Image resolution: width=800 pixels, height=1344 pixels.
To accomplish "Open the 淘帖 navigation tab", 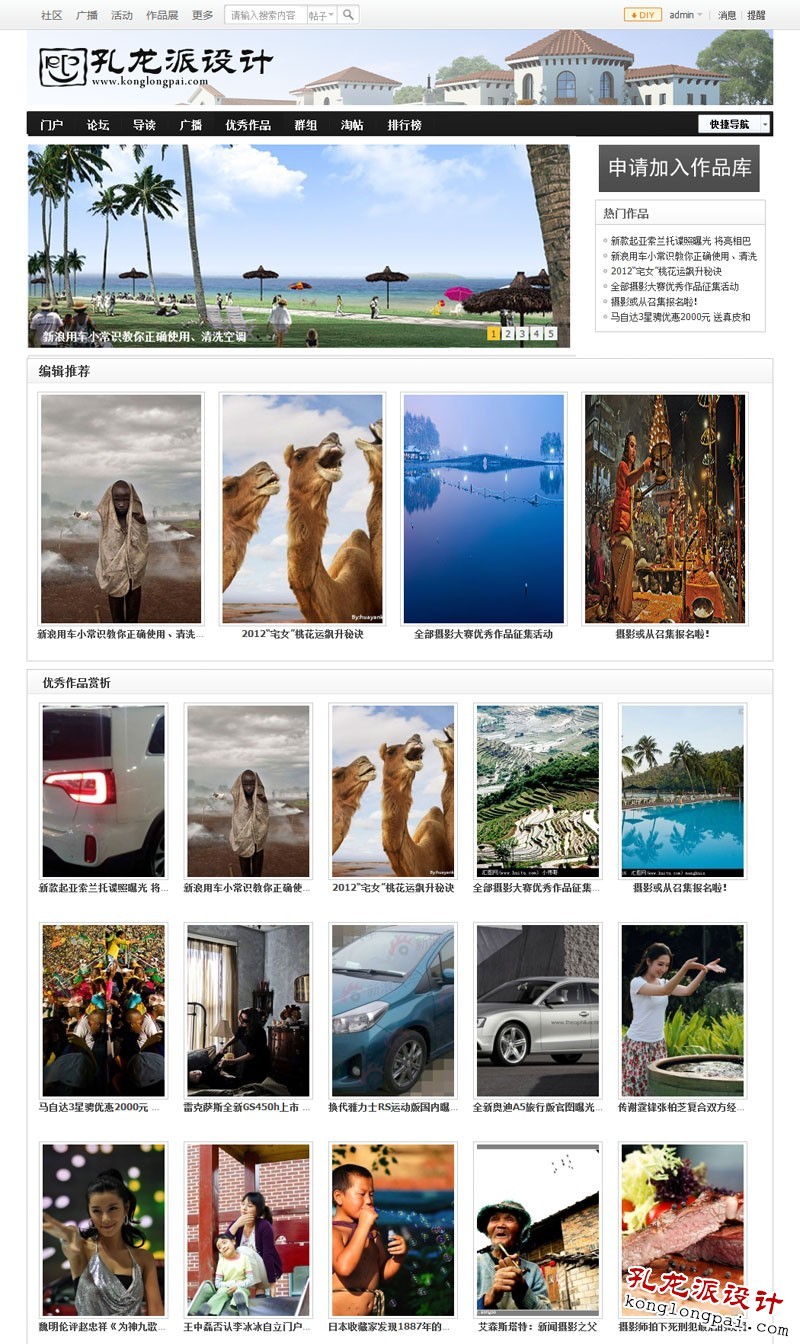I will click(x=352, y=125).
